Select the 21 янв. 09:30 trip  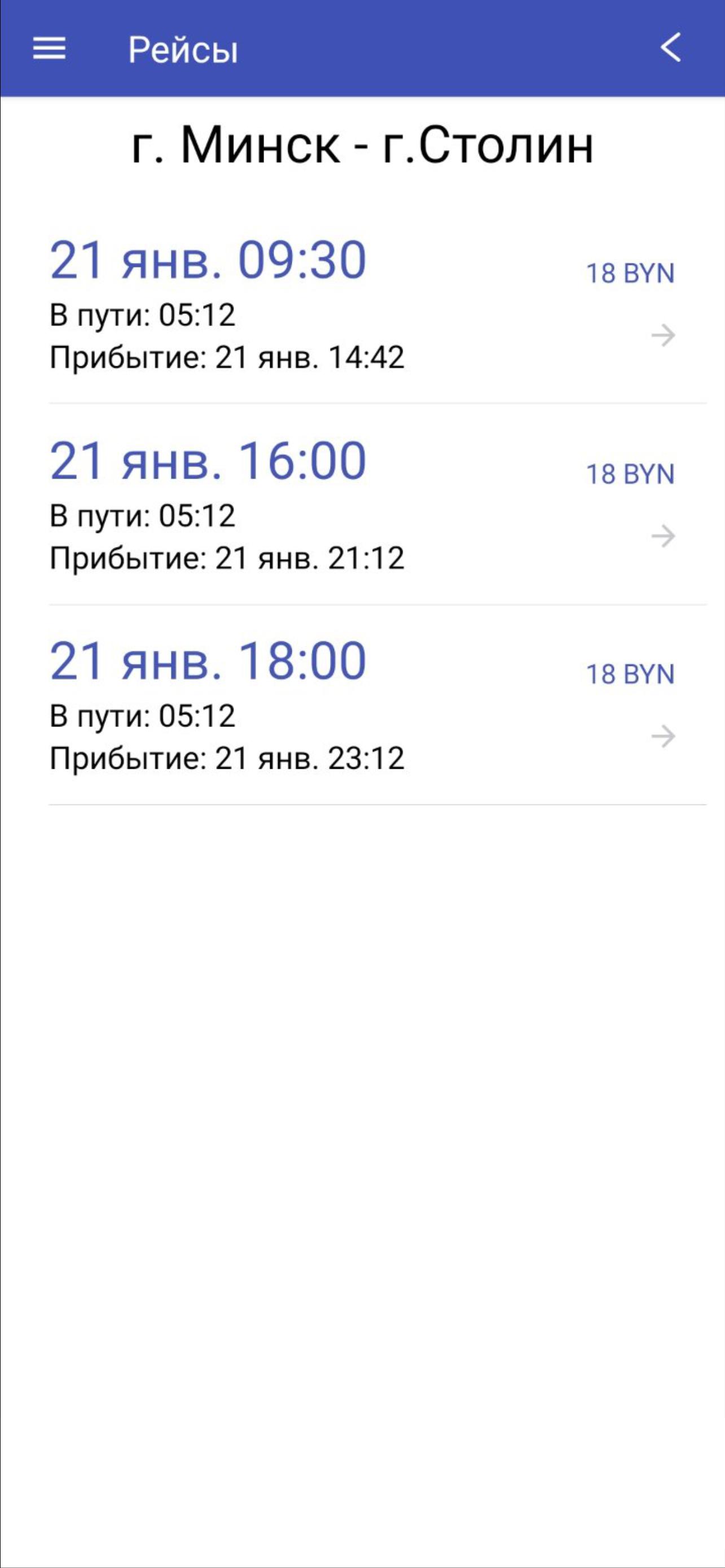coord(377,304)
